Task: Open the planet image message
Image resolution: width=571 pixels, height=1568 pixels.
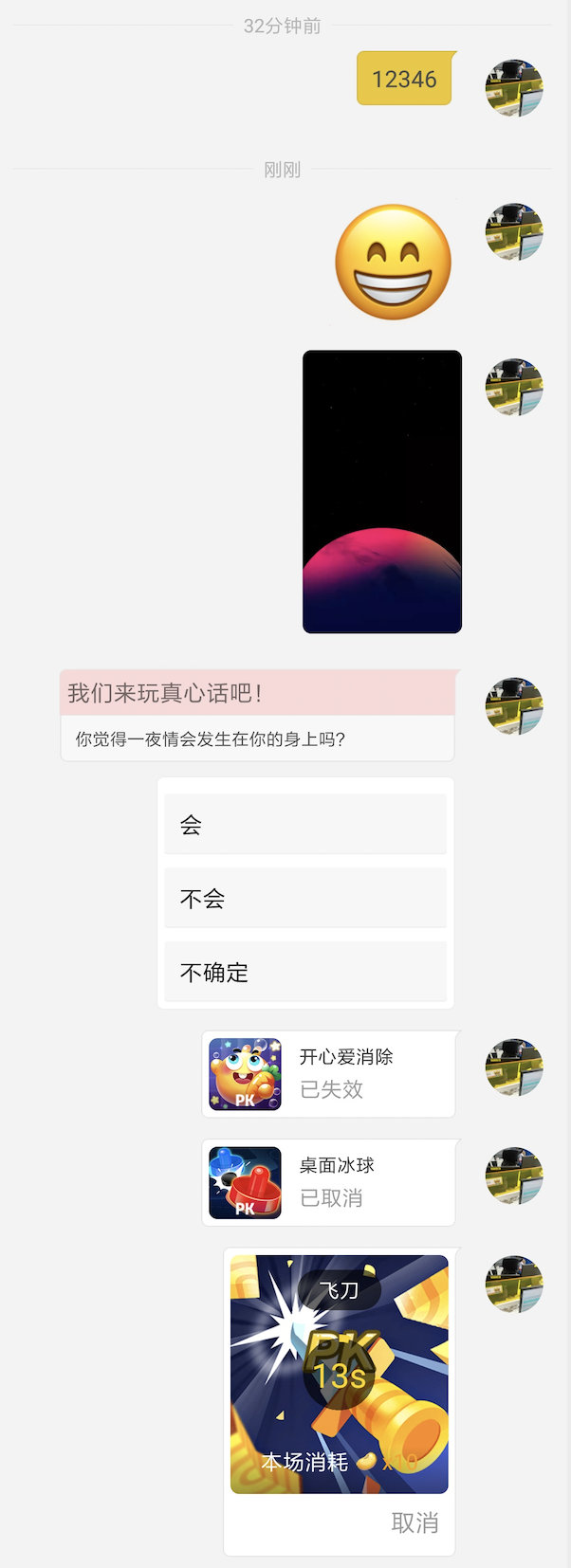Action: coord(381,491)
